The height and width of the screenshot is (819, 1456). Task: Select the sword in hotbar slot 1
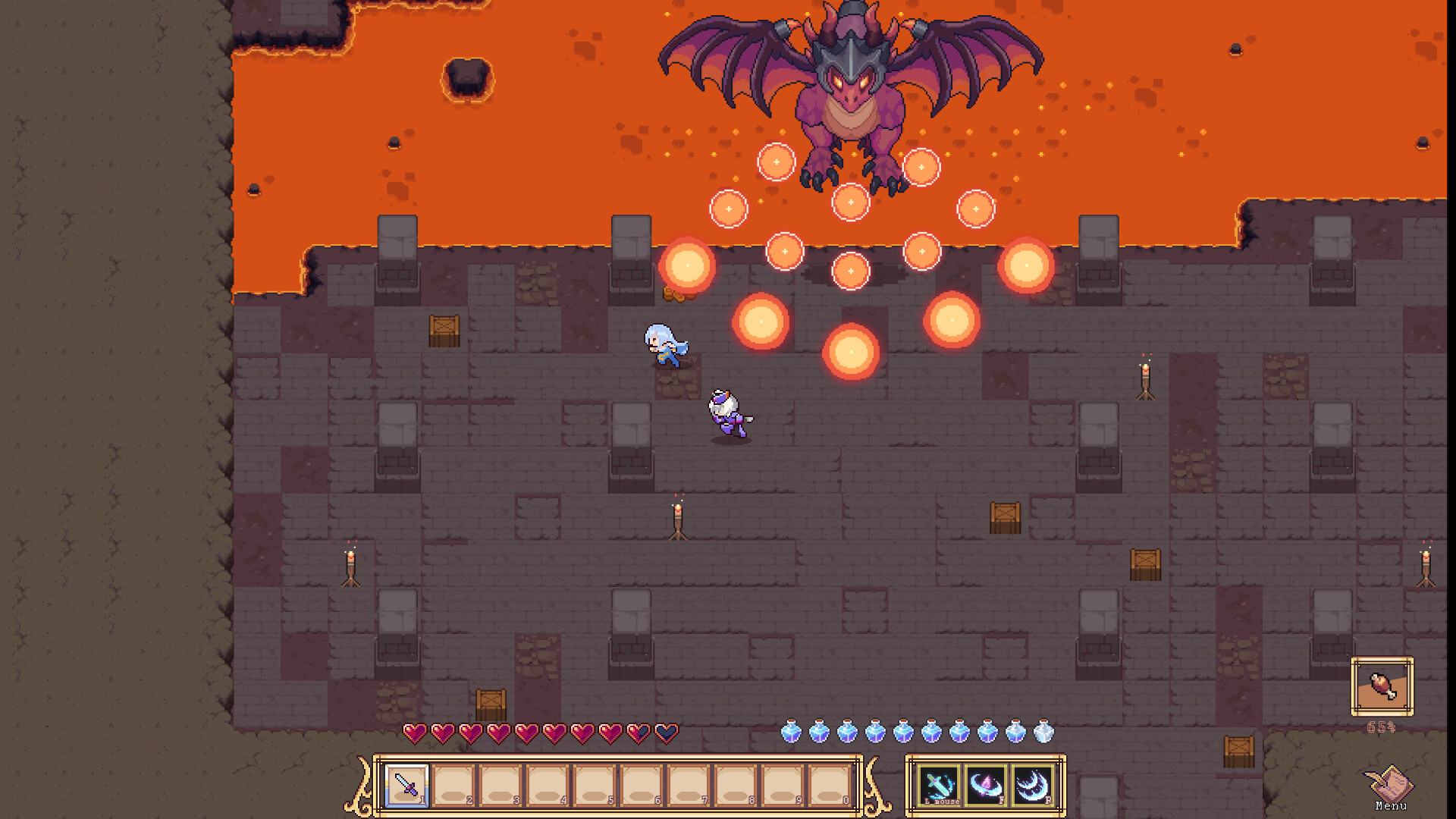(407, 785)
